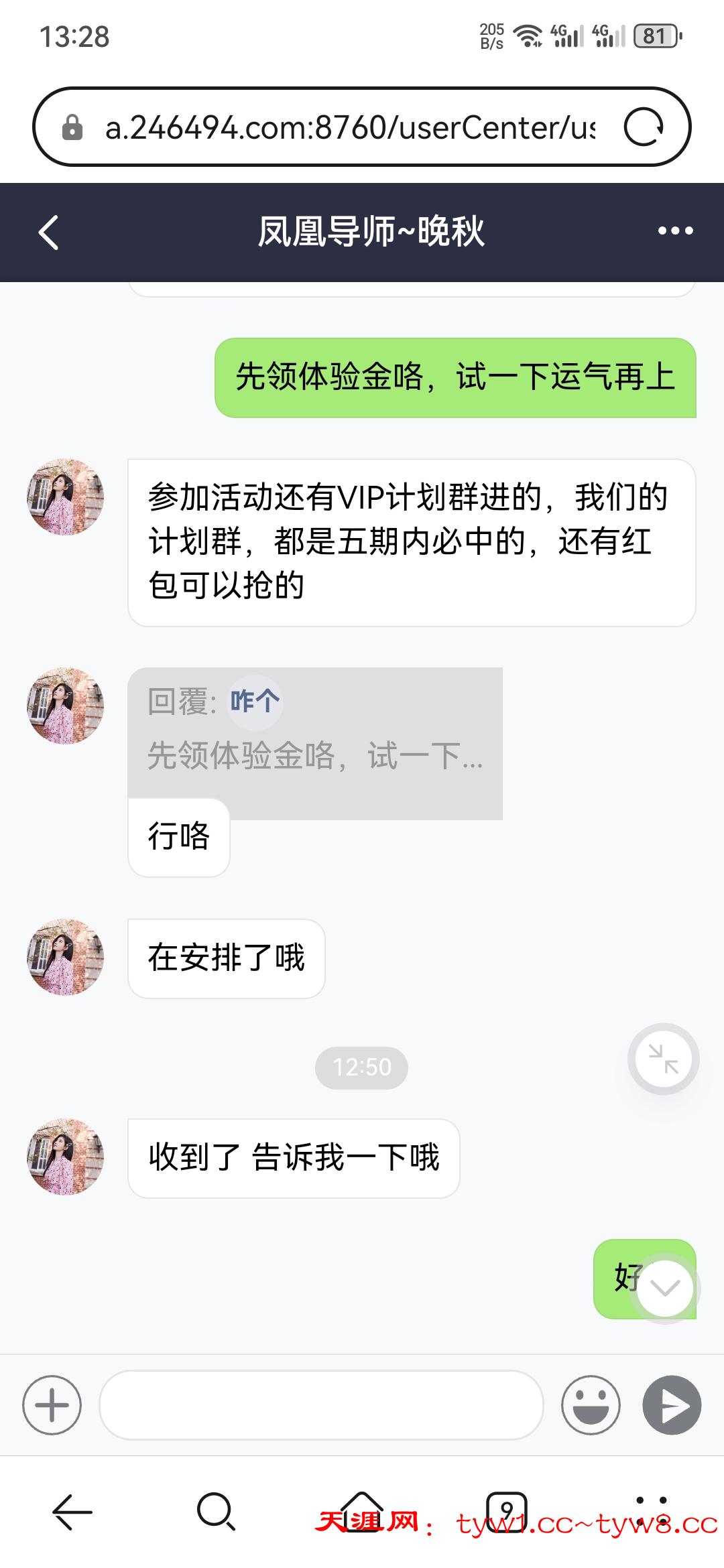Open the plus attachment menu

point(52,1405)
